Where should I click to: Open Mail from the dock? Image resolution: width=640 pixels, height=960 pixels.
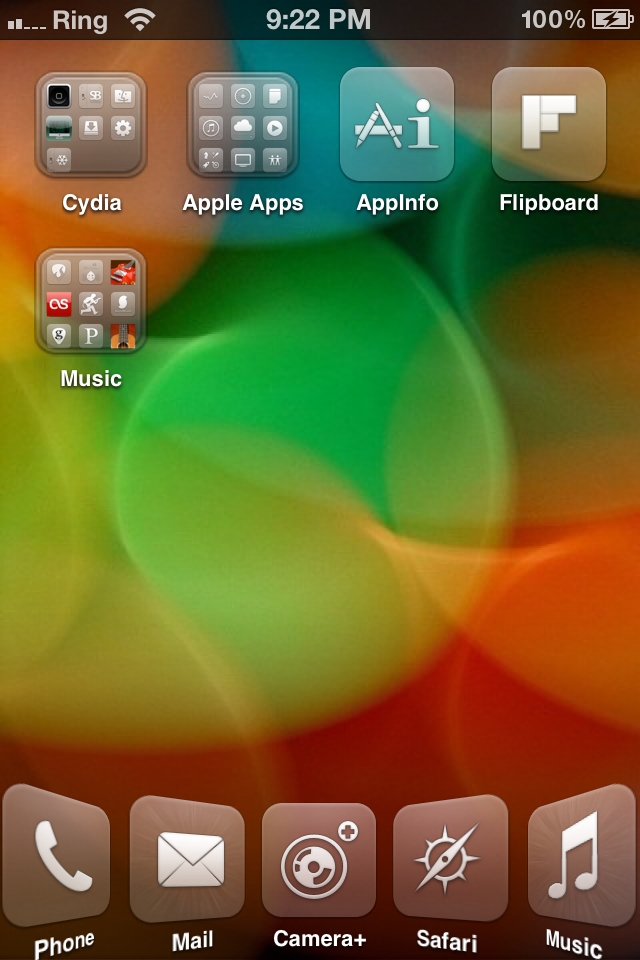pos(189,858)
